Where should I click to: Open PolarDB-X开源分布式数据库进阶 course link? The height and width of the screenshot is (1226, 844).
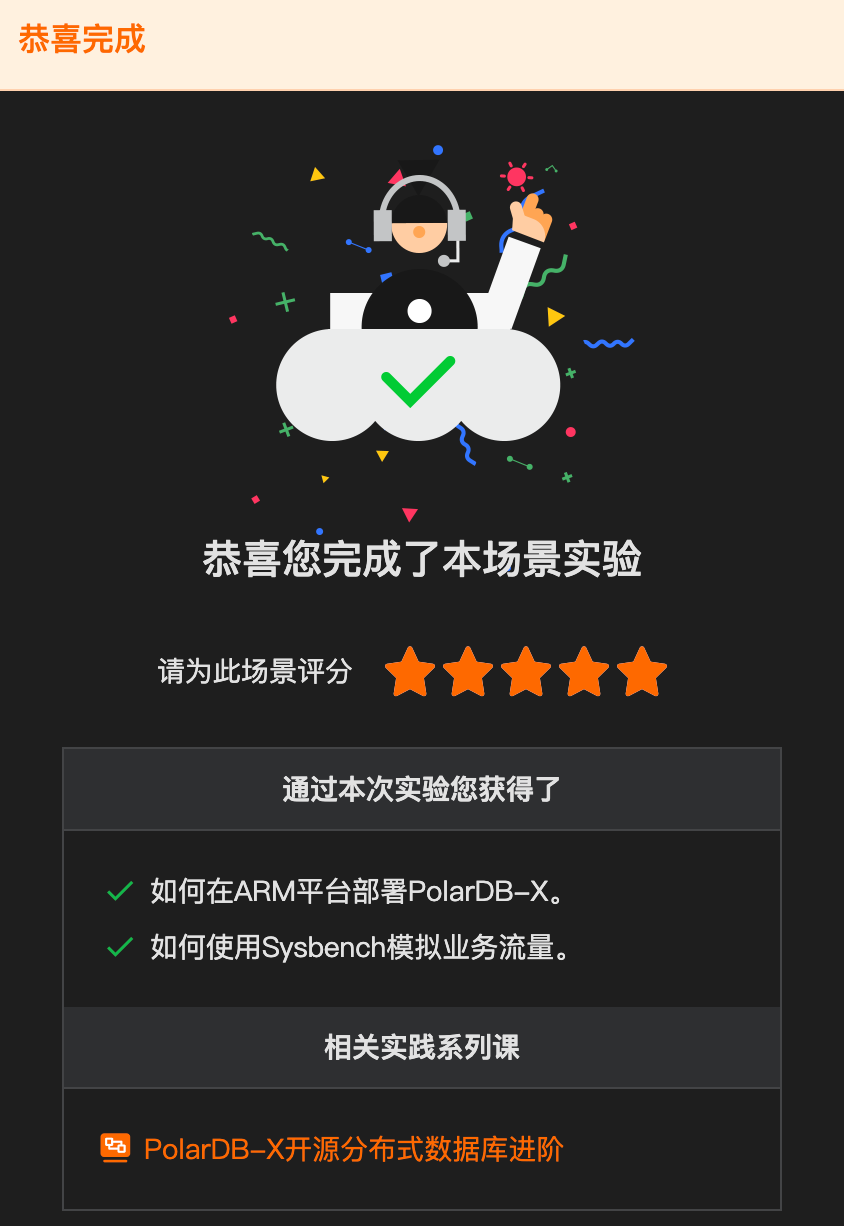[353, 1149]
